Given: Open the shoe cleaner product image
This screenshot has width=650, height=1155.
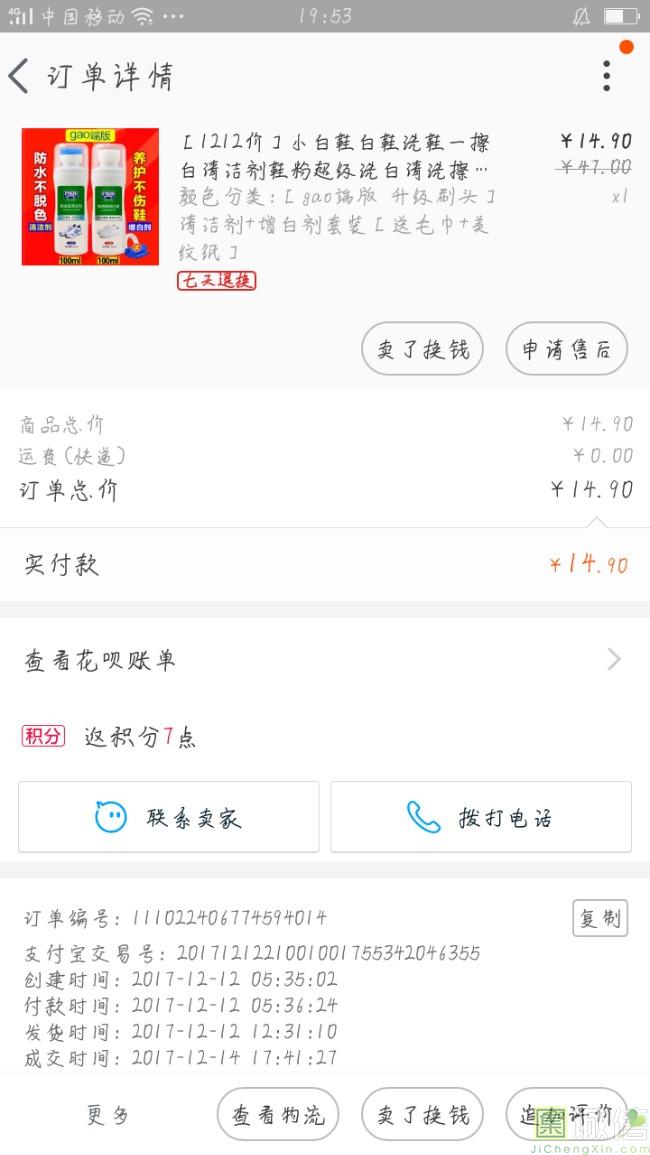Looking at the screenshot, I should pyautogui.click(x=90, y=197).
